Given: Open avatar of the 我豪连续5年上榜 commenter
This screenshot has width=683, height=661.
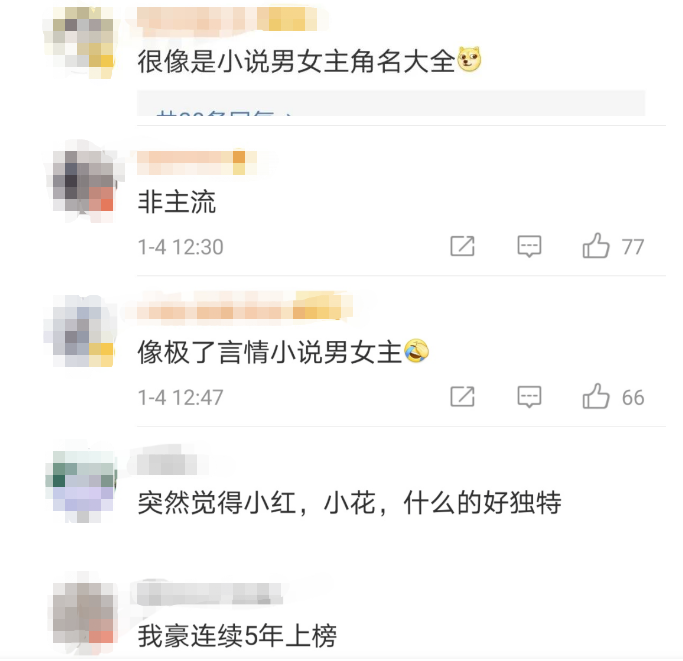Looking at the screenshot, I should click(84, 610).
